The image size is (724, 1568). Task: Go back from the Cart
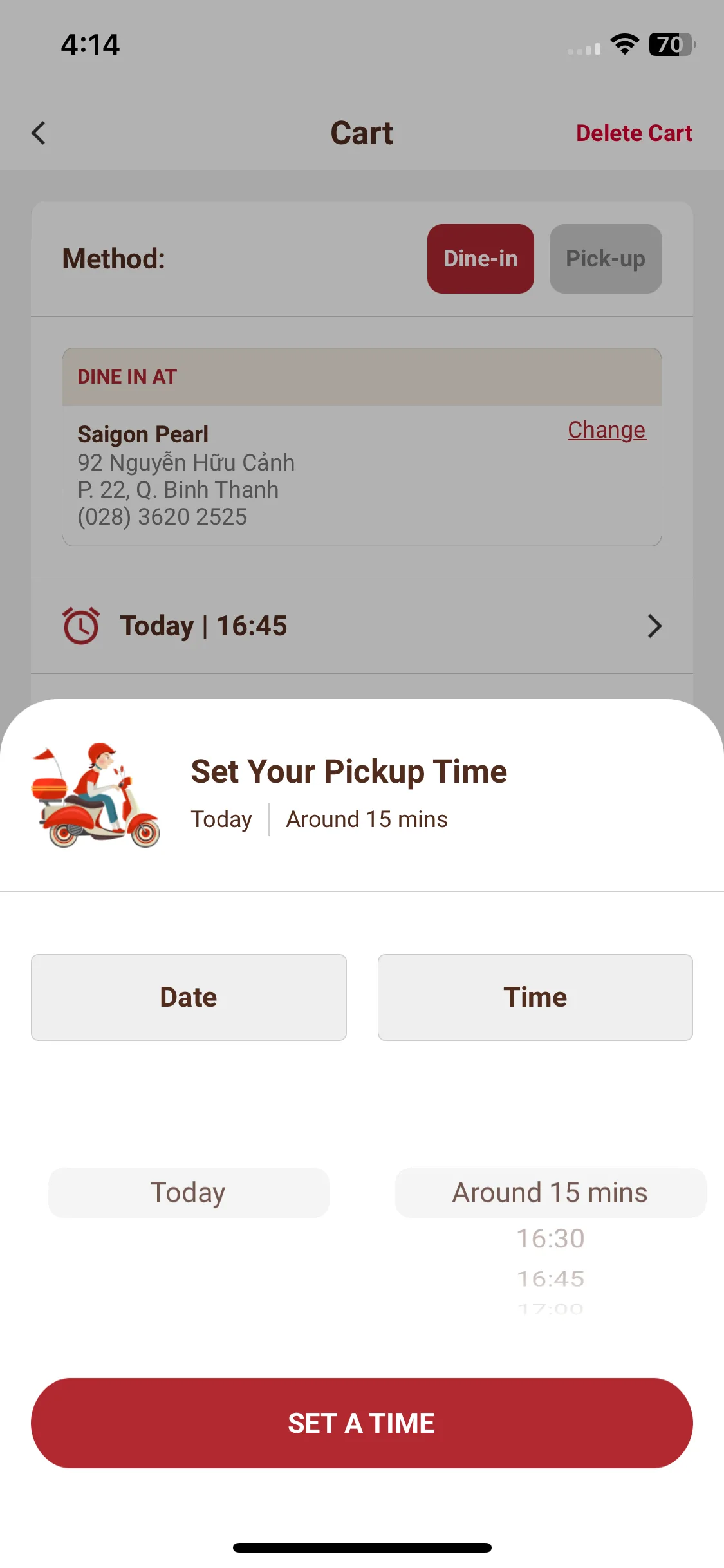pyautogui.click(x=39, y=133)
